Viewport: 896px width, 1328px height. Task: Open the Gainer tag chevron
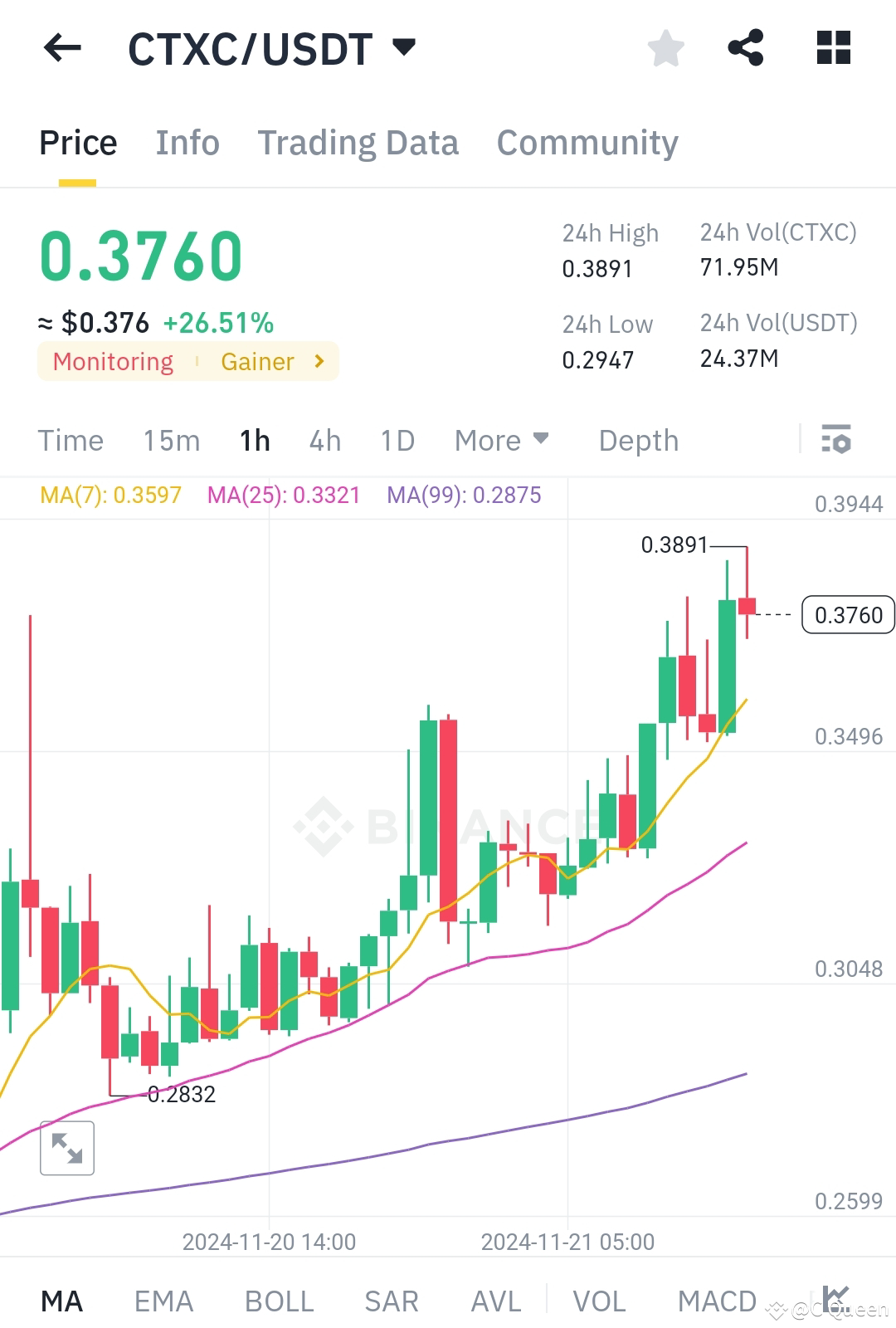point(318,361)
